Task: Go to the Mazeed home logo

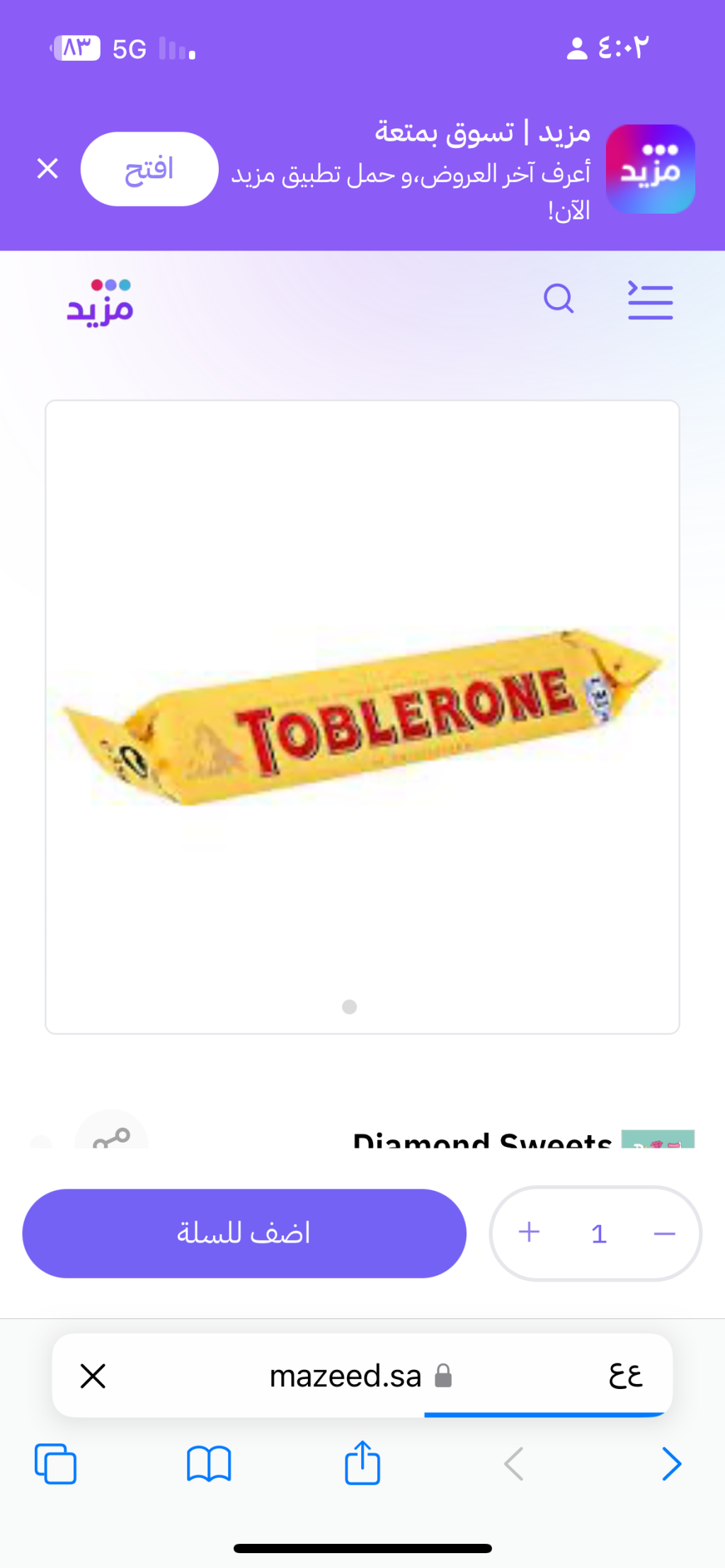Action: click(100, 302)
